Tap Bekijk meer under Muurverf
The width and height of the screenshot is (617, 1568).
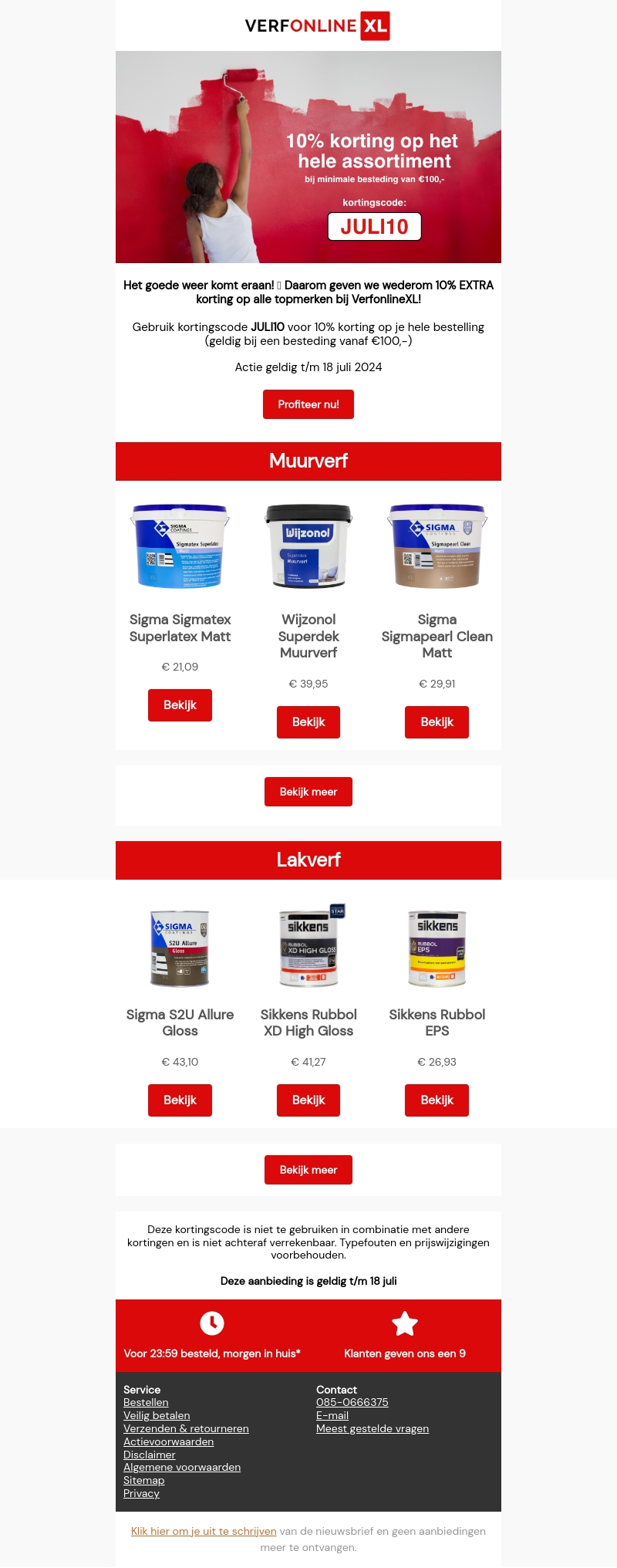[x=308, y=792]
